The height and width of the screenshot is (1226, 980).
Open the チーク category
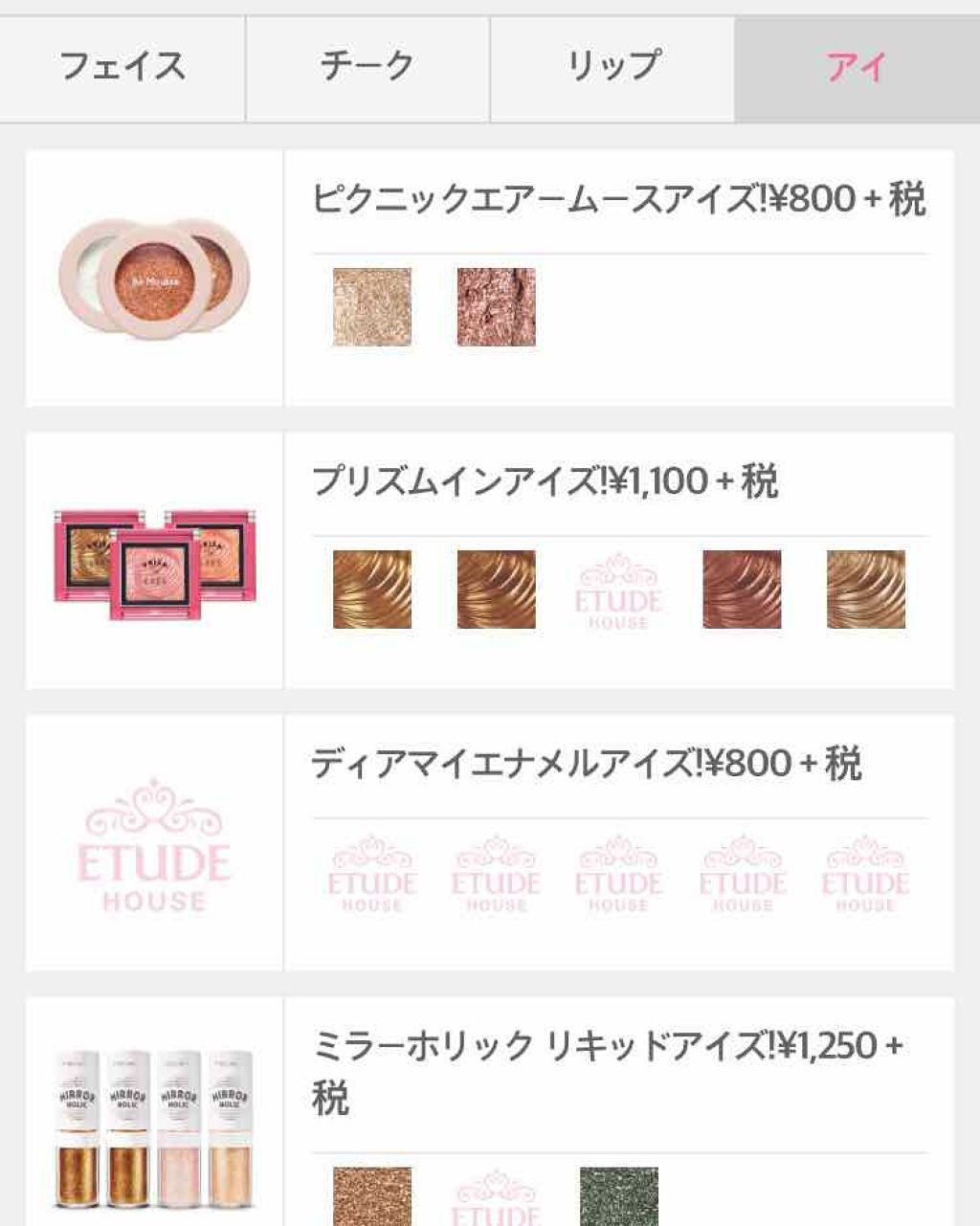click(367, 60)
